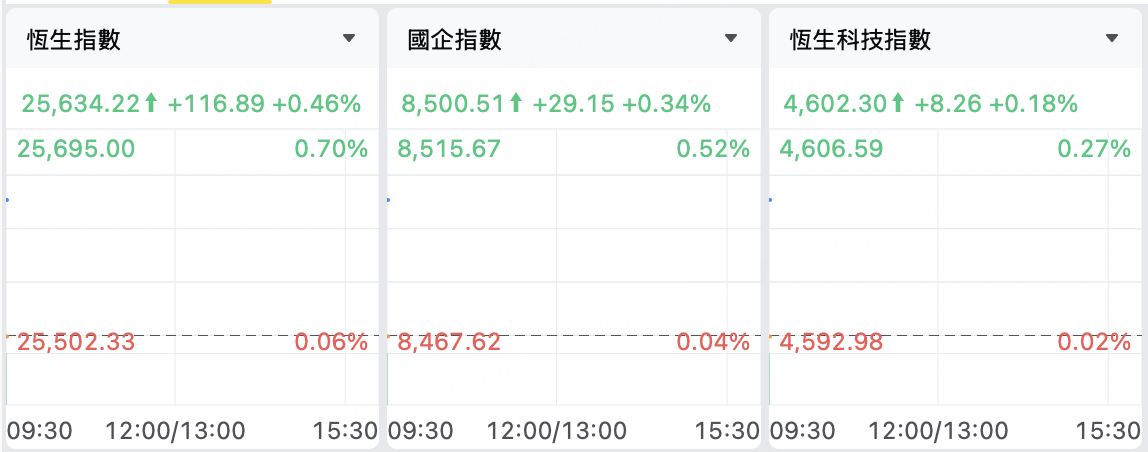Image resolution: width=1148 pixels, height=452 pixels.
Task: Open the 恒生指數 intraday chart
Action: point(192,267)
